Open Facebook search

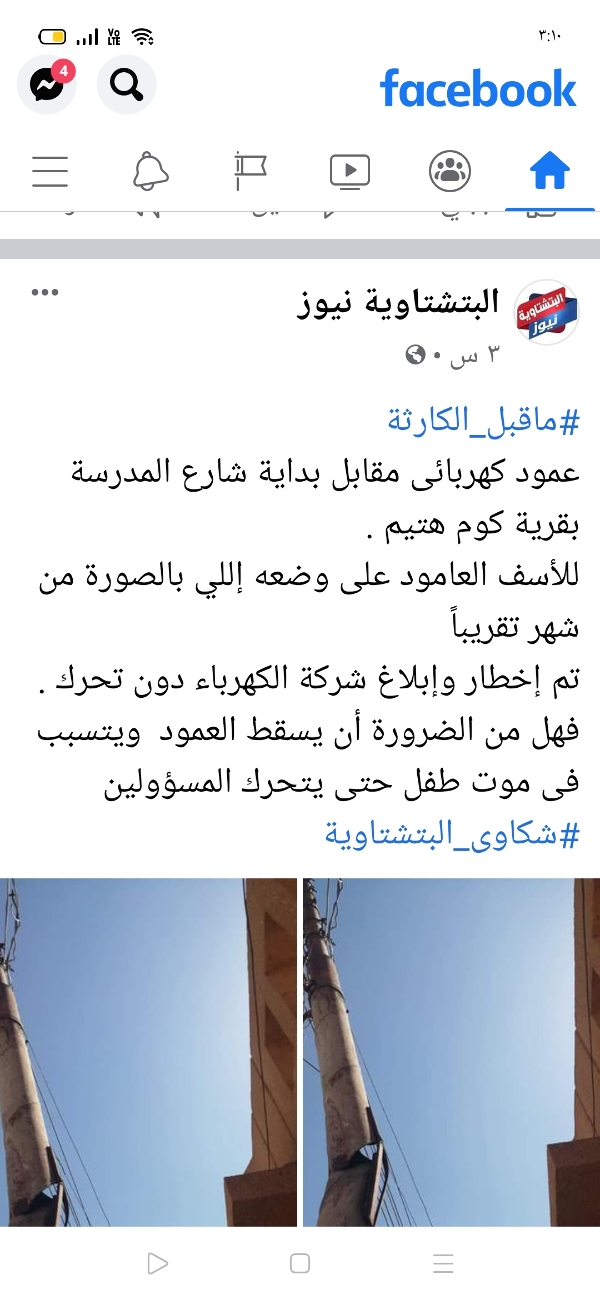click(x=127, y=85)
